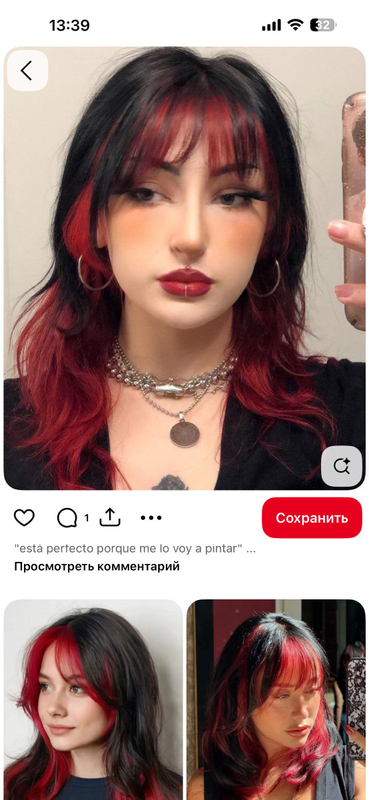
Task: Go back with the arrow button
Action: click(27, 70)
